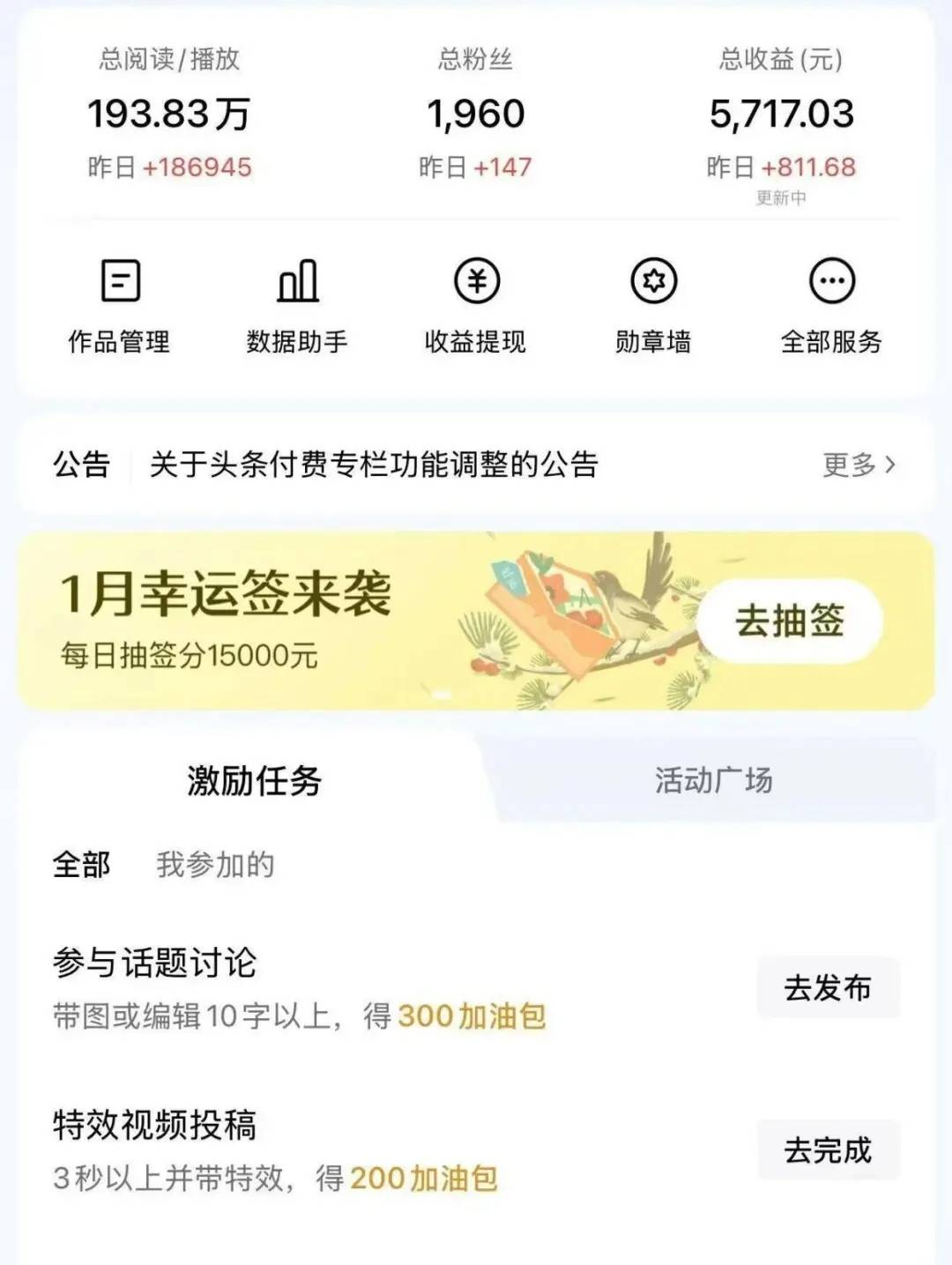Select the 全部 filter
This screenshot has width=952, height=1265.
81,865
